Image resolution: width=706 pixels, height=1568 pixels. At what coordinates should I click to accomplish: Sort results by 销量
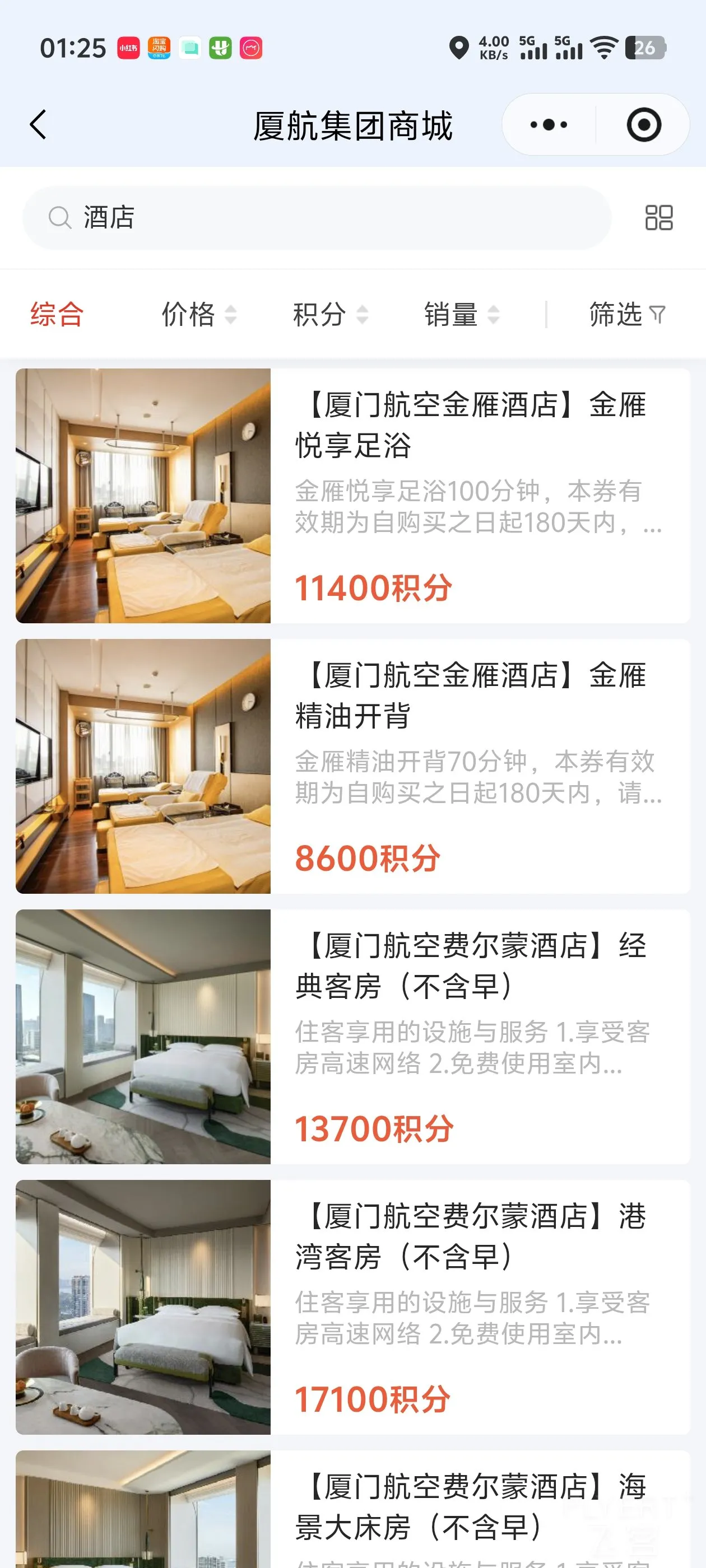[x=462, y=315]
